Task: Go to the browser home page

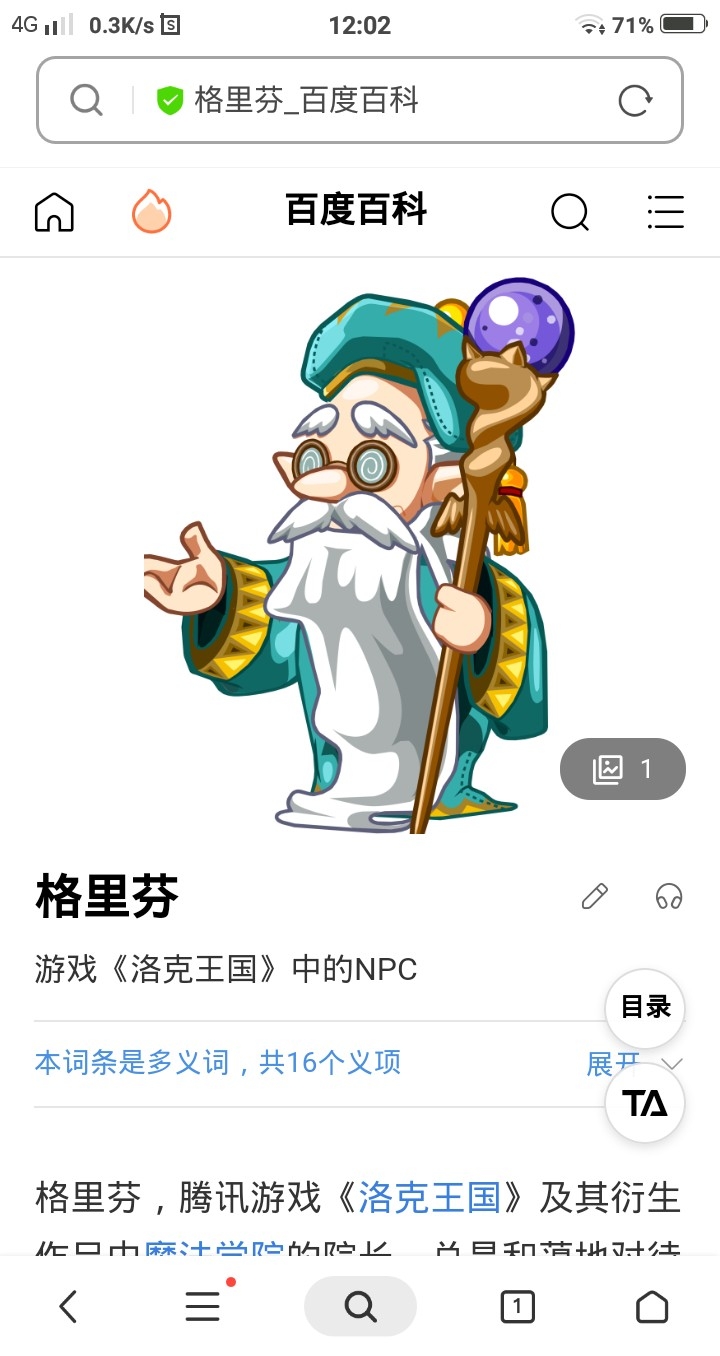Action: [652, 1306]
